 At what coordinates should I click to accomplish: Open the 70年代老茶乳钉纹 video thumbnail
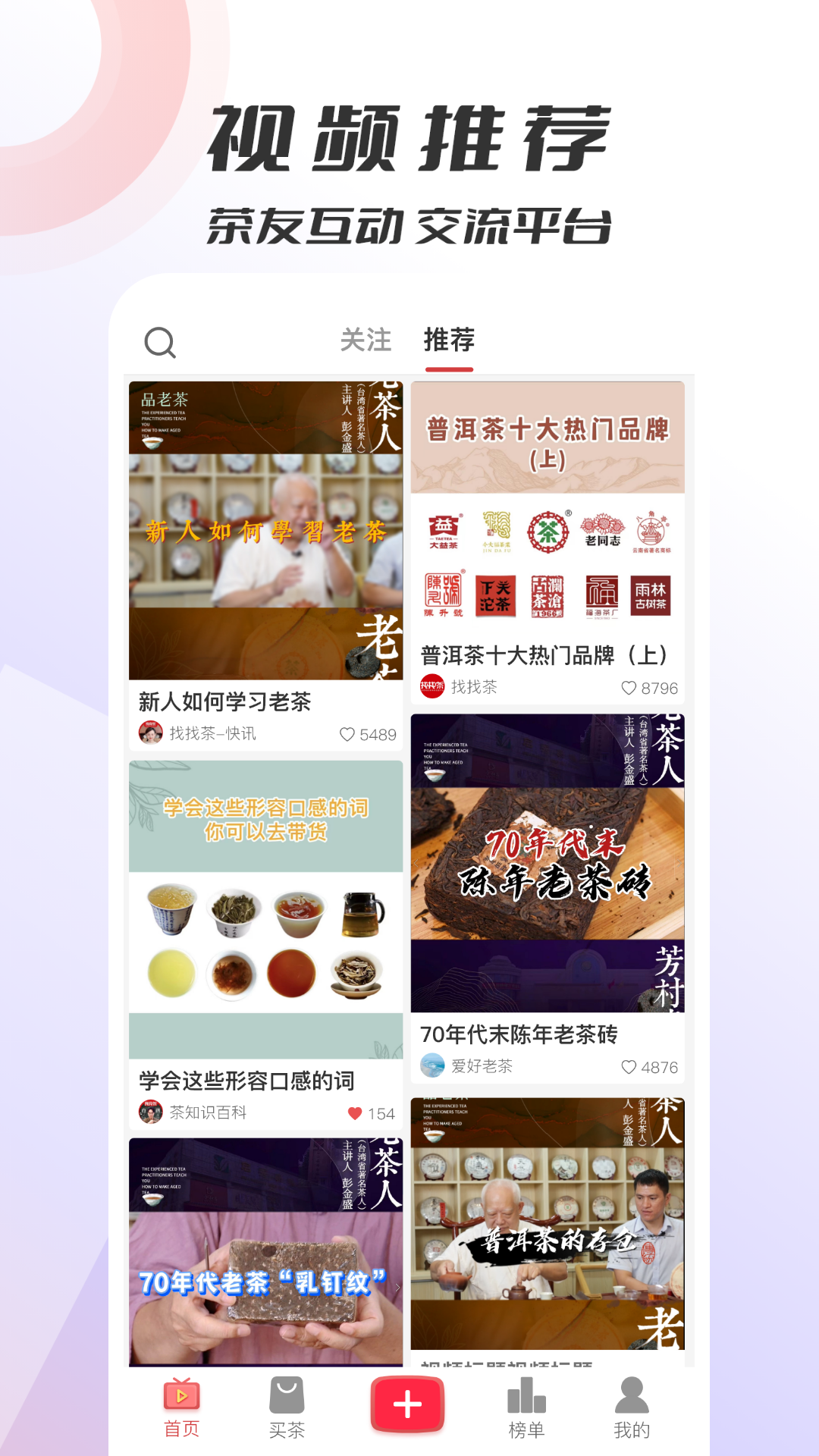[x=267, y=1251]
